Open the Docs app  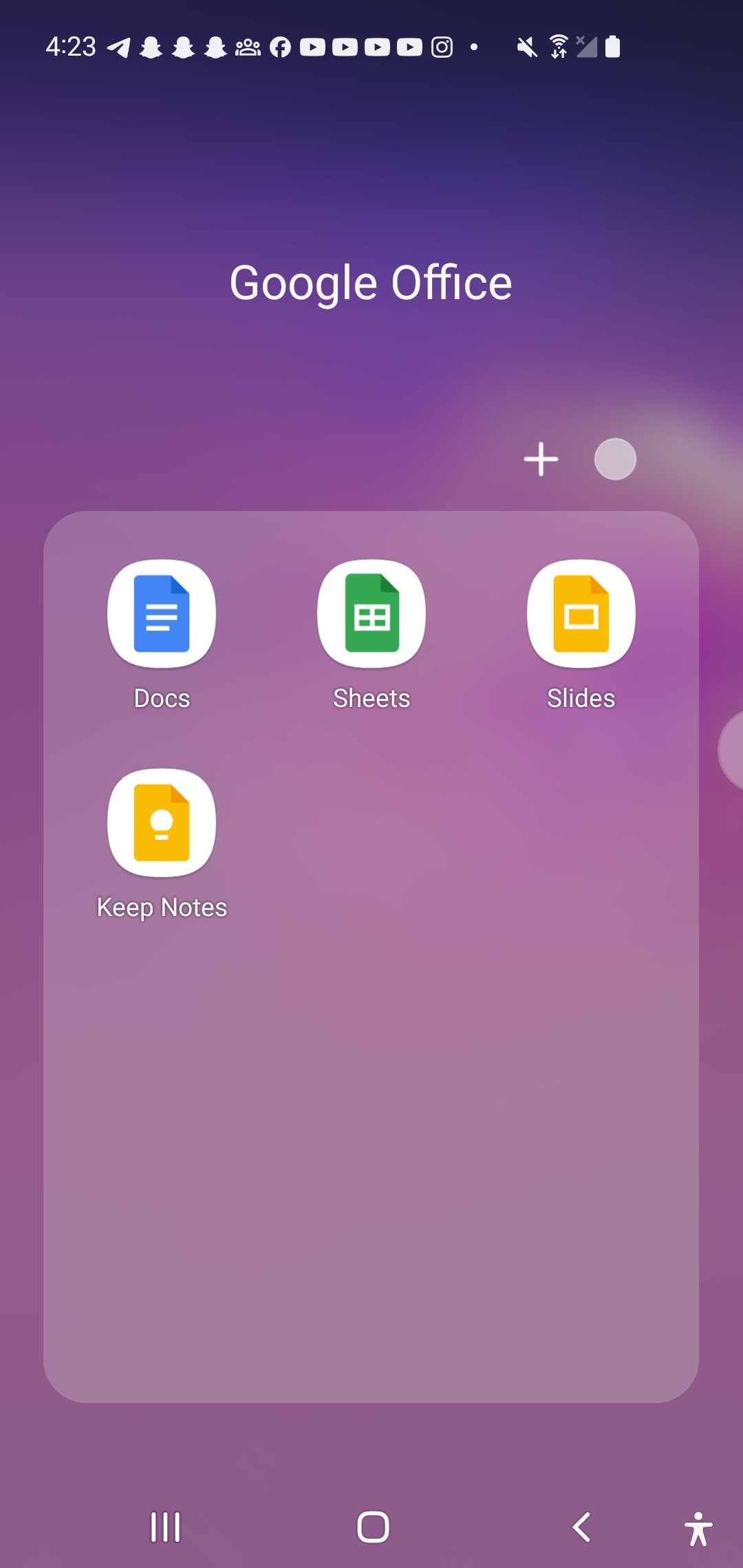(x=162, y=613)
